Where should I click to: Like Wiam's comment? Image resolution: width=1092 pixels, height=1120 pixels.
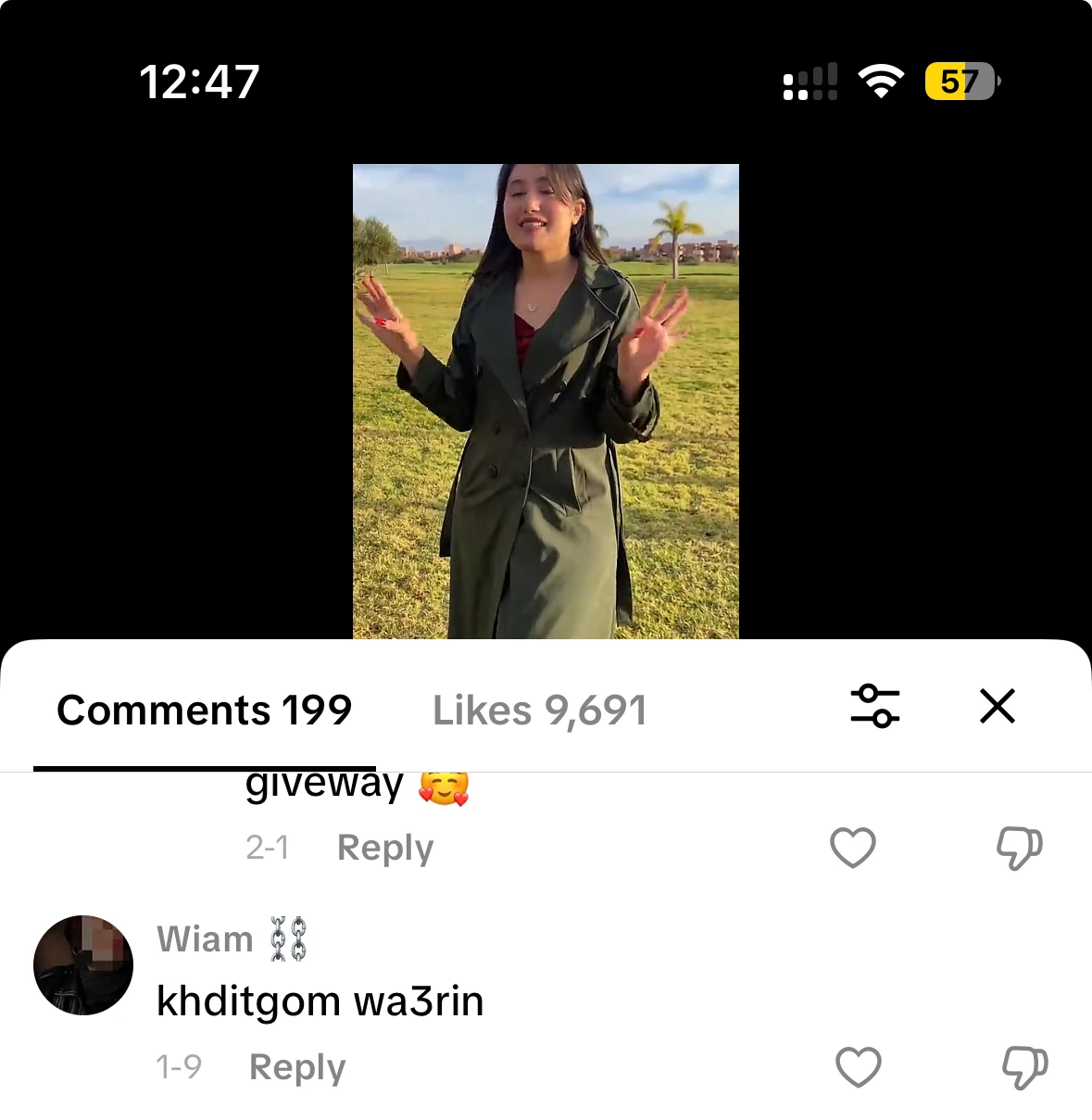tap(858, 1067)
